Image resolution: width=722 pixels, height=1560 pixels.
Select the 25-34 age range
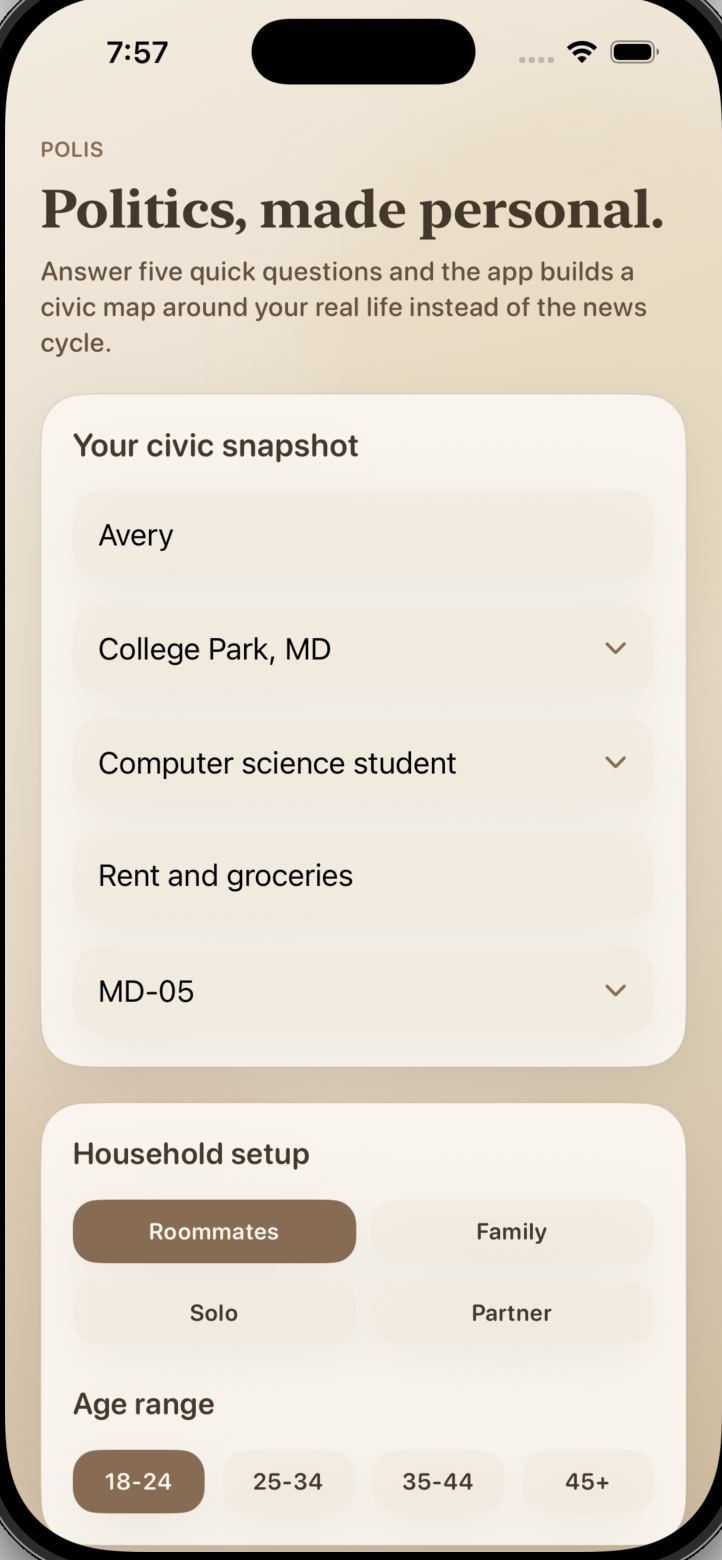(x=288, y=1481)
